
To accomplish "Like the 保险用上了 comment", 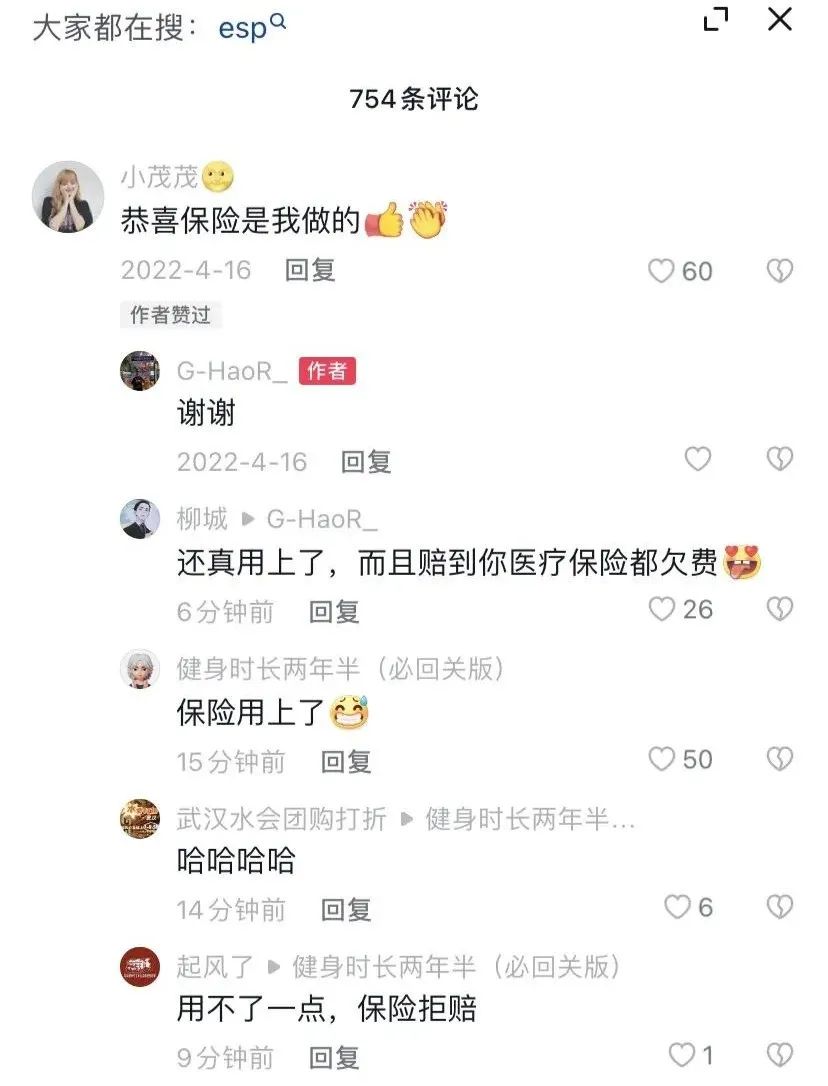I will [662, 760].
